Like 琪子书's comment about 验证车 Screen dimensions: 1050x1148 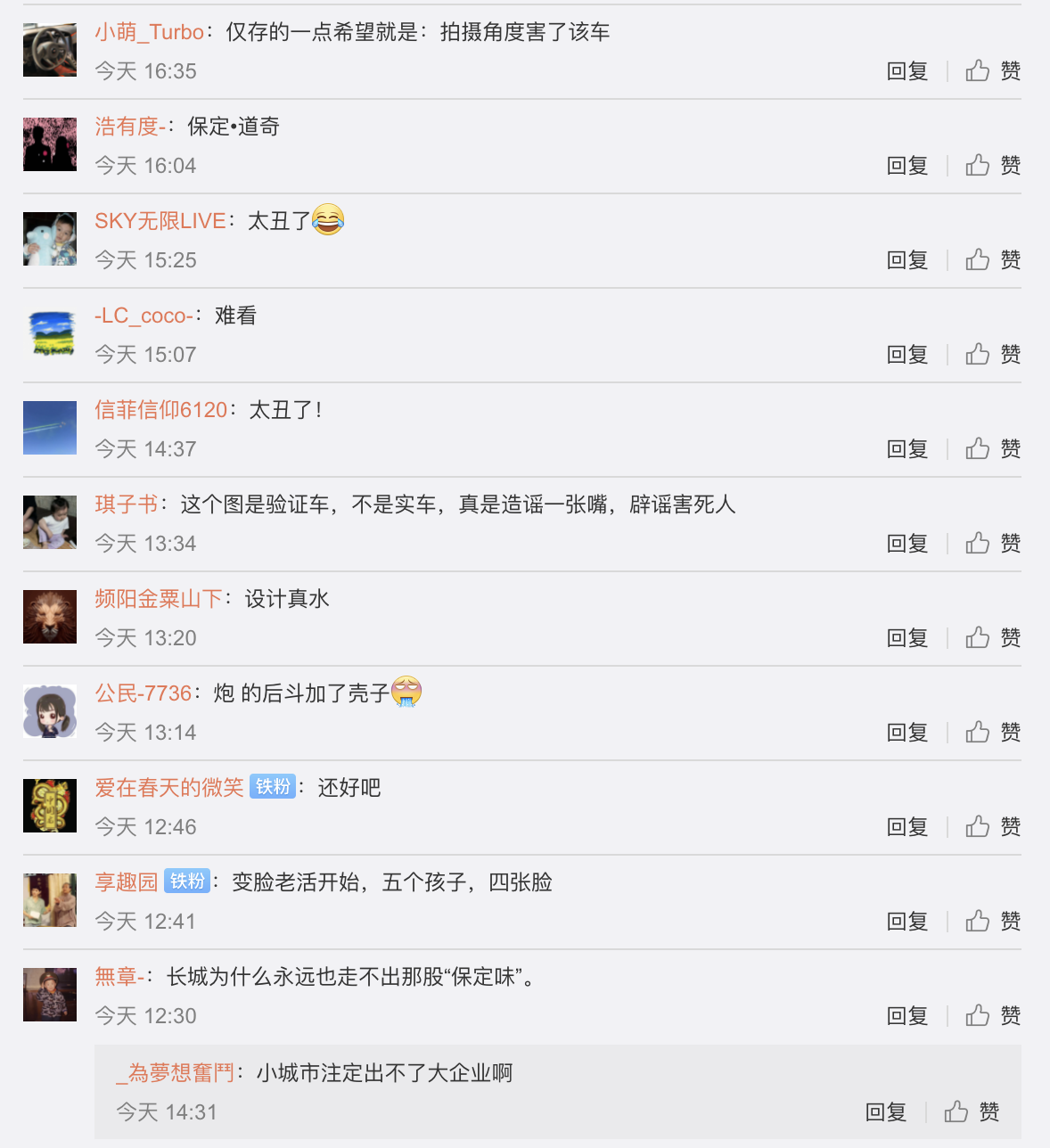993,544
